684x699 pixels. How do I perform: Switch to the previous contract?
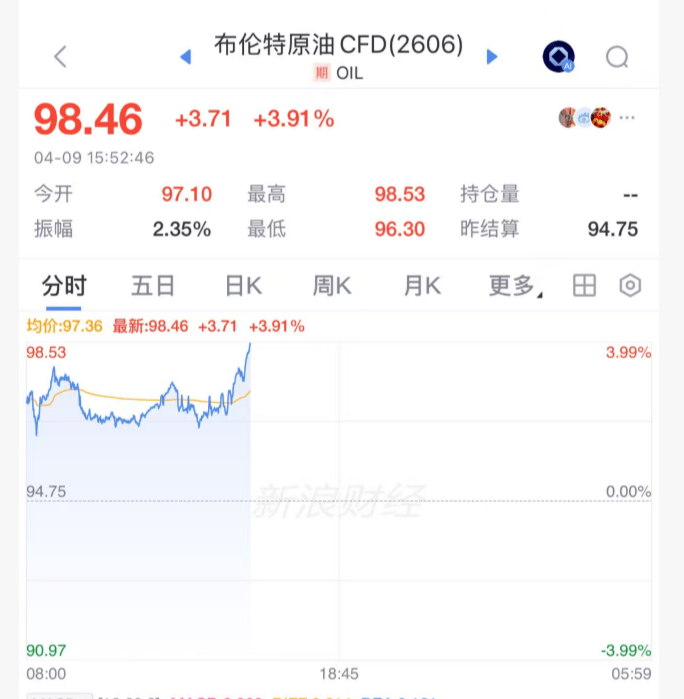tap(185, 57)
